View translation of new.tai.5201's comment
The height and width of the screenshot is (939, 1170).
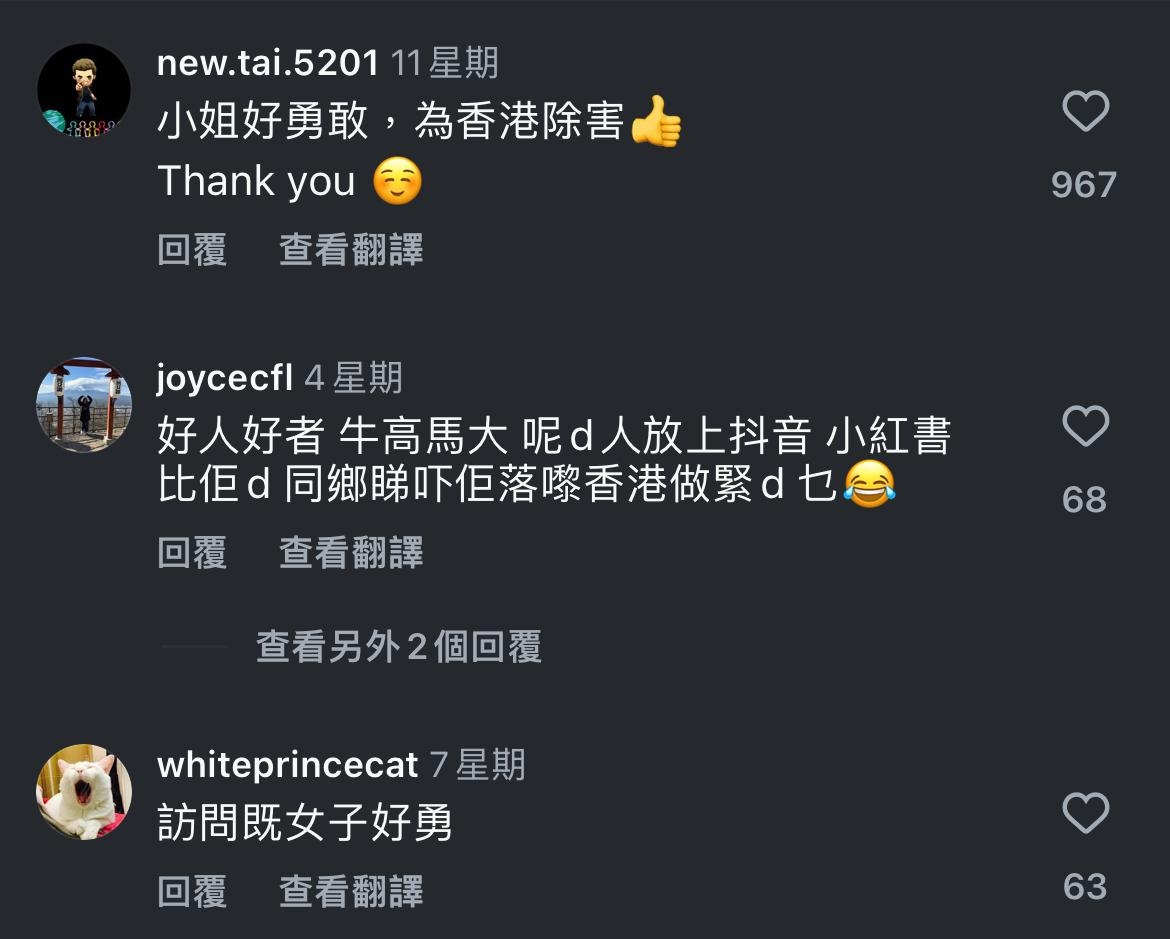[x=351, y=249]
